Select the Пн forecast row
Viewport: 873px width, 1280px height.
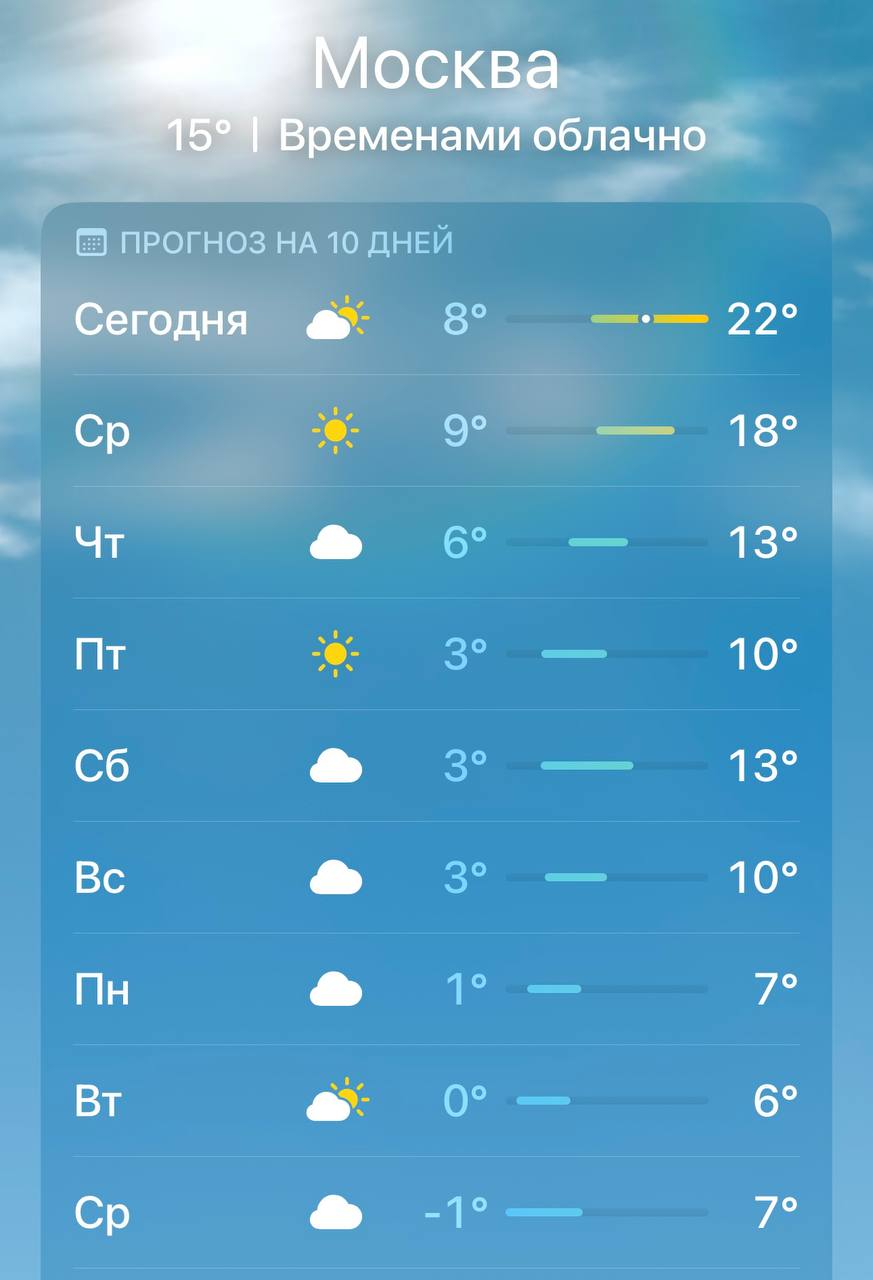point(436,990)
